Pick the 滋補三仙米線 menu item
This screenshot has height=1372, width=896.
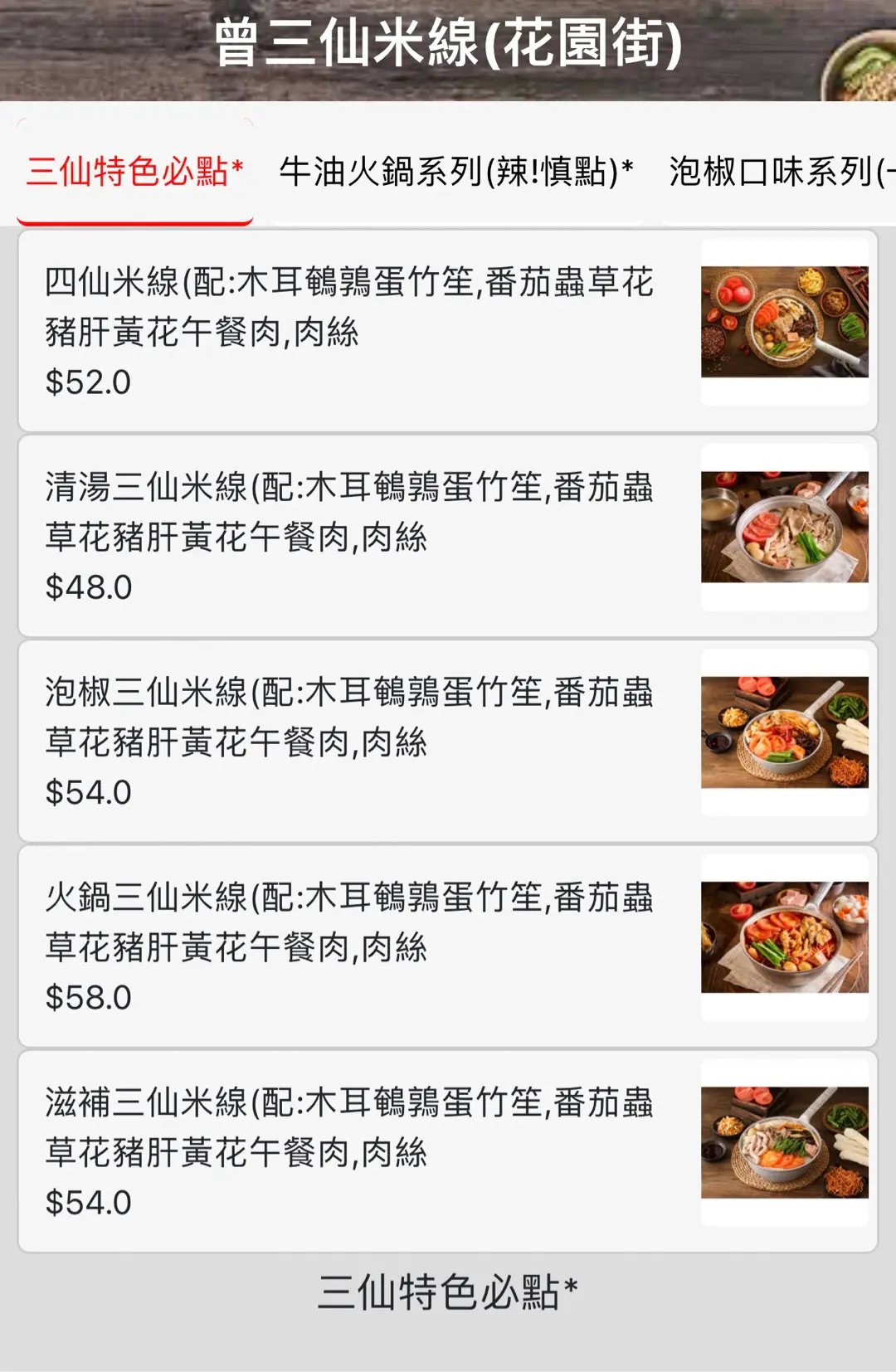point(448,1151)
